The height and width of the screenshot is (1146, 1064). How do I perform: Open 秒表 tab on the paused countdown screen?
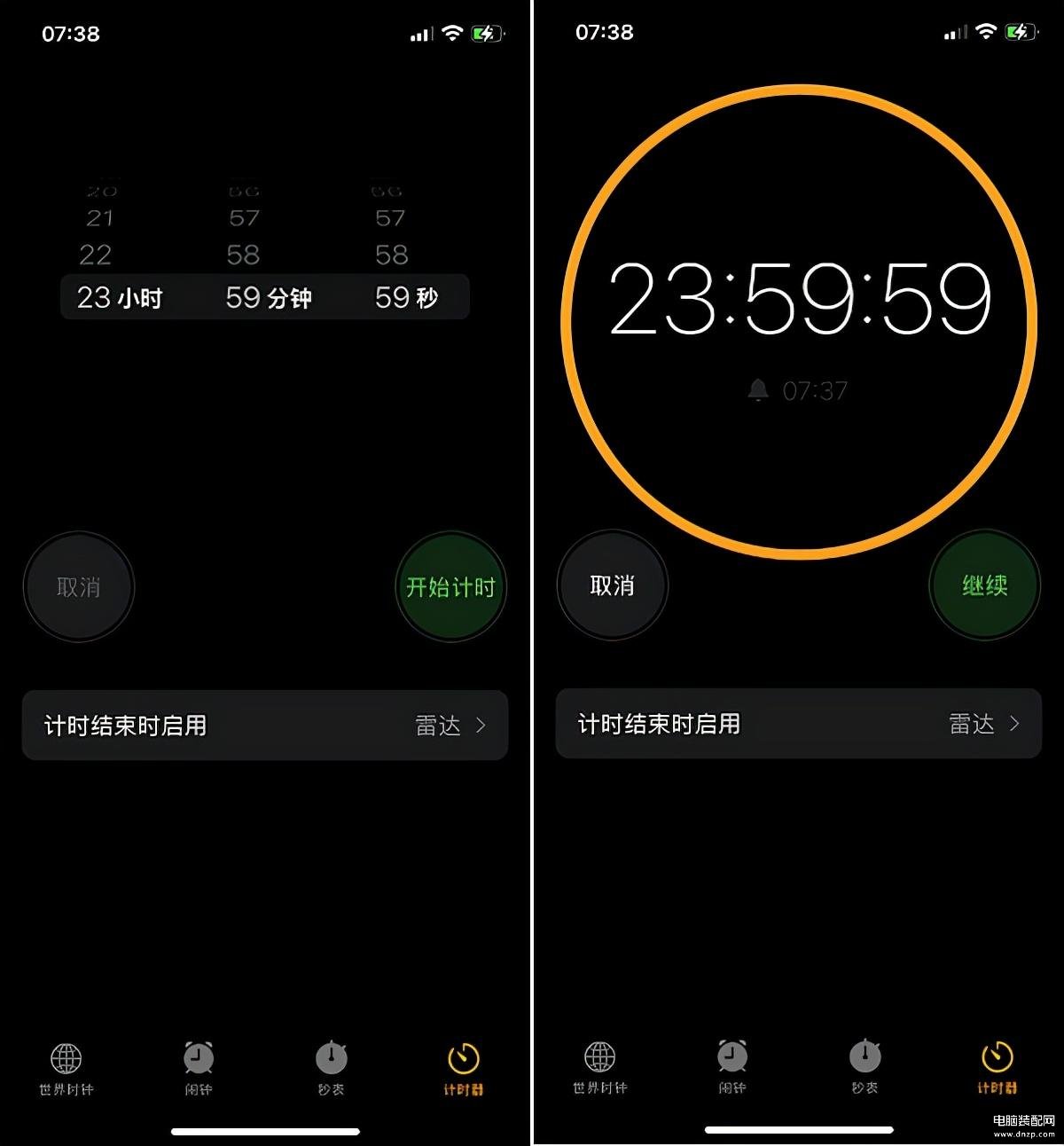pyautogui.click(x=864, y=1066)
